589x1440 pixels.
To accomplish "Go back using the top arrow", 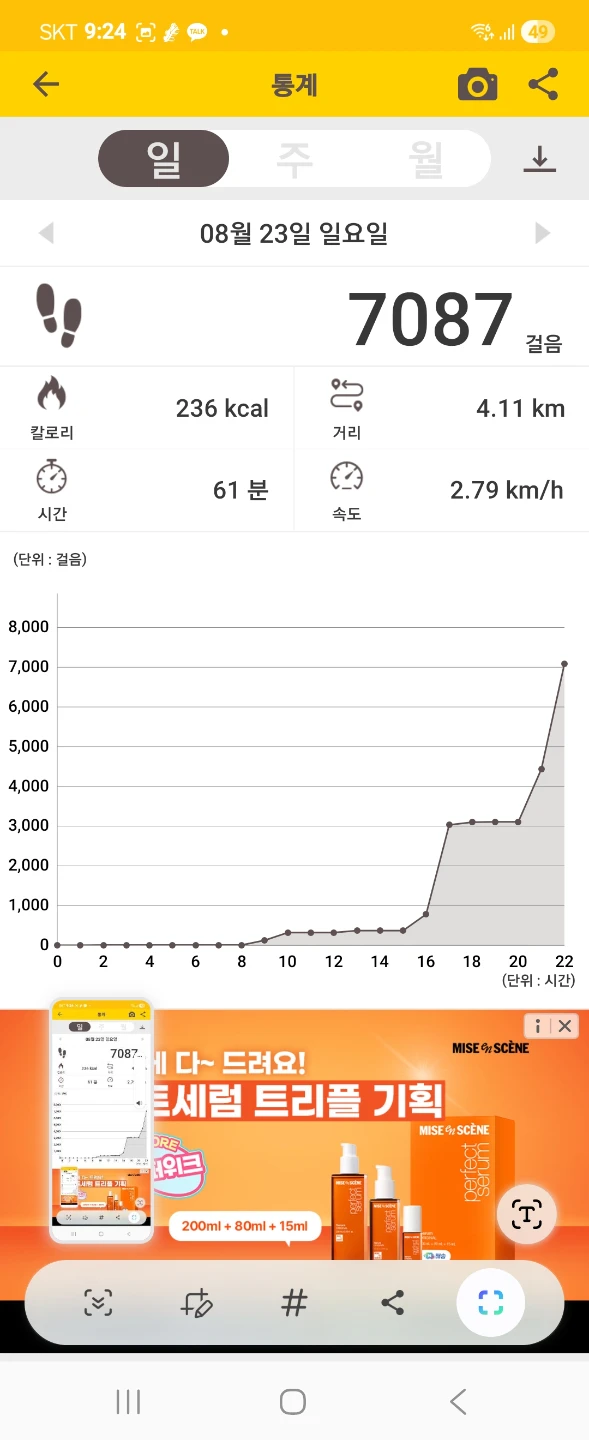I will 46,85.
